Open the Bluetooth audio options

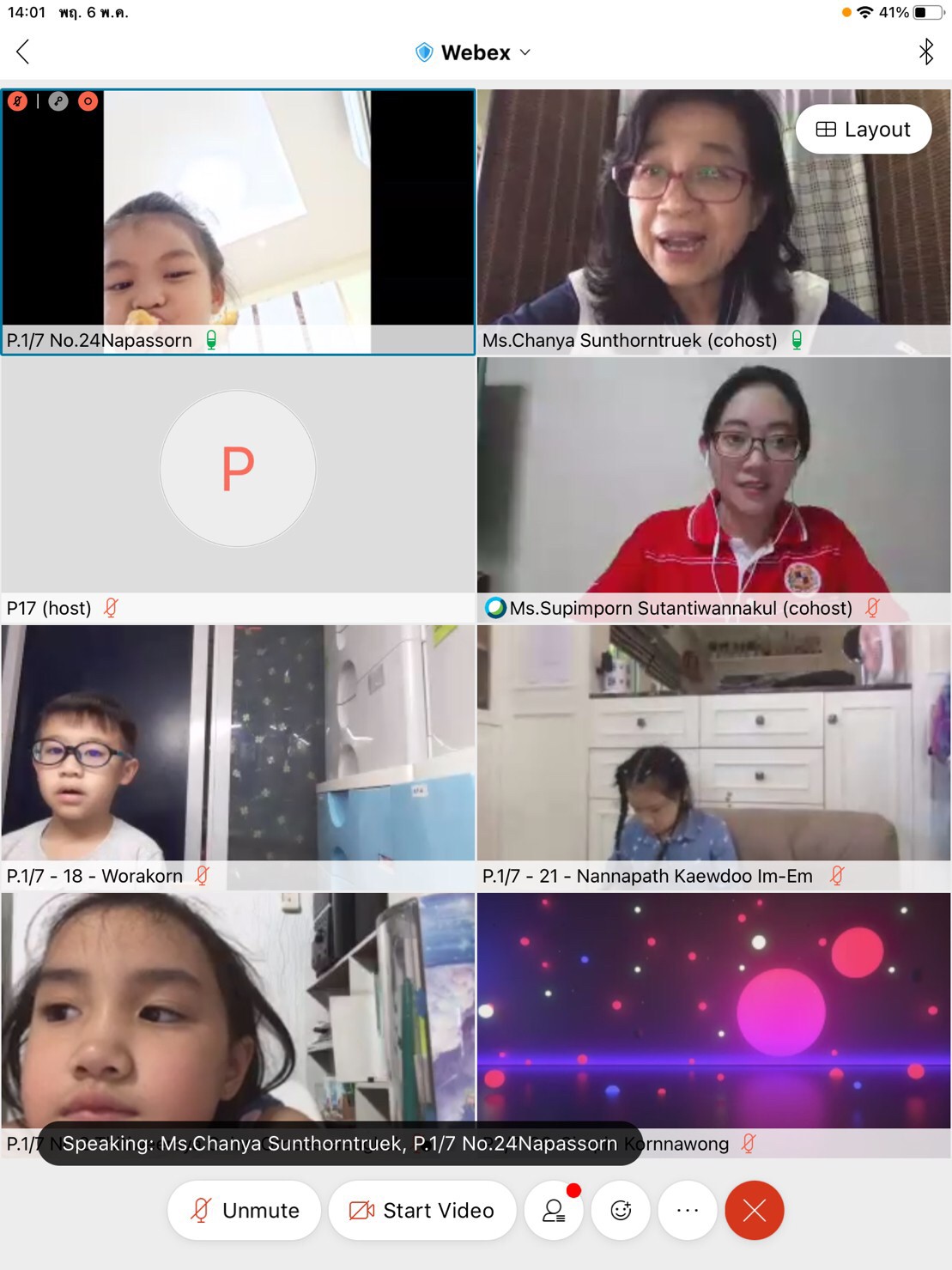(x=925, y=52)
